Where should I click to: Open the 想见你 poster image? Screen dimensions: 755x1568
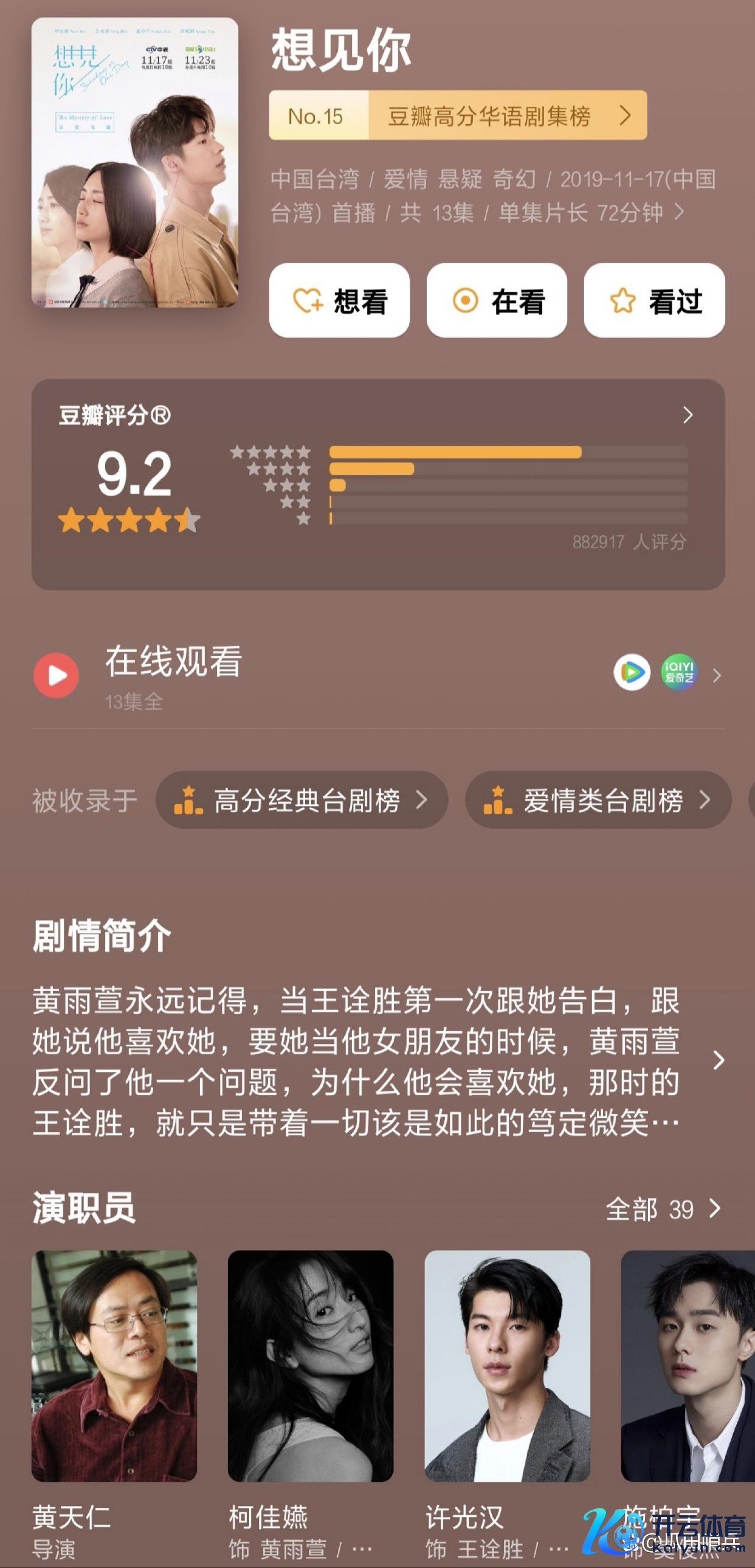point(134,162)
